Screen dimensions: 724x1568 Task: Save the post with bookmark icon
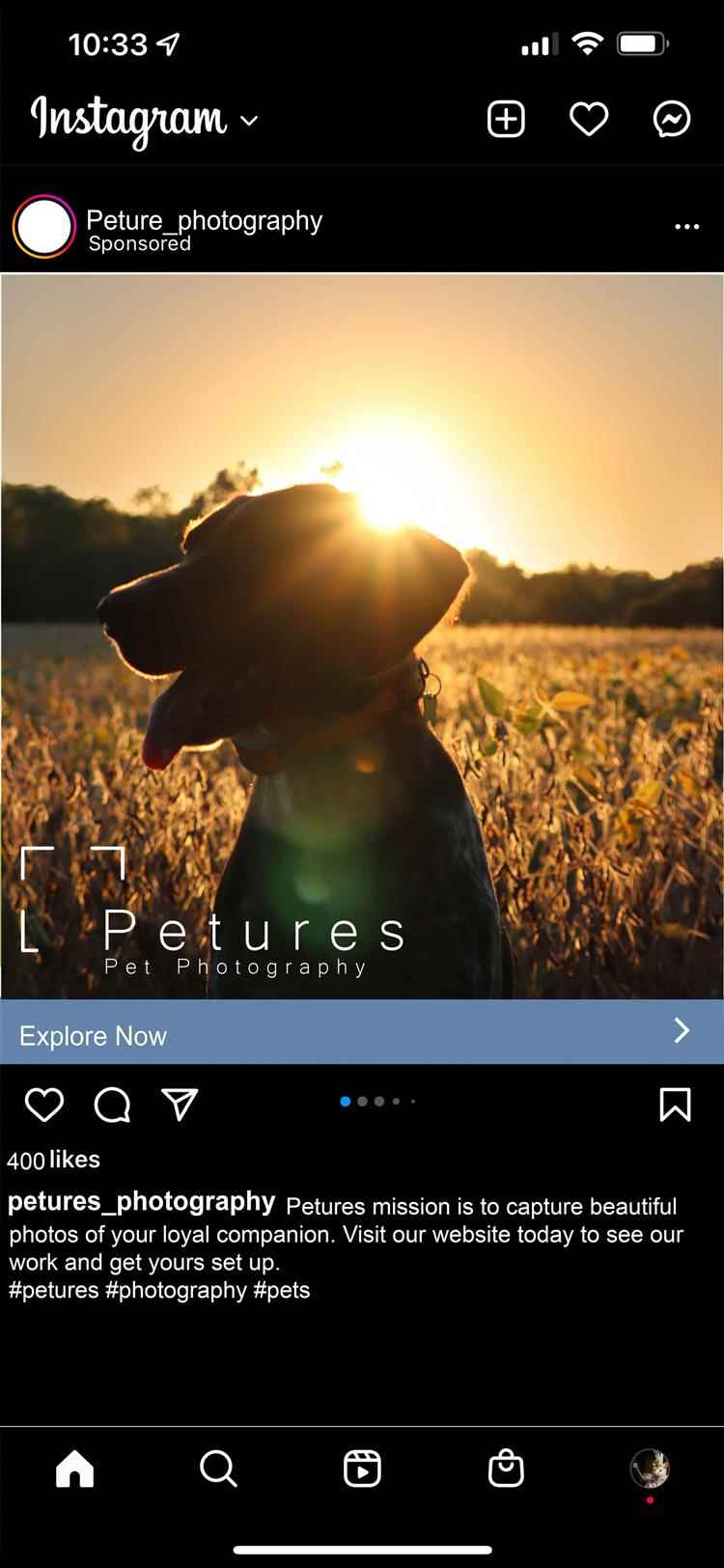[675, 1105]
